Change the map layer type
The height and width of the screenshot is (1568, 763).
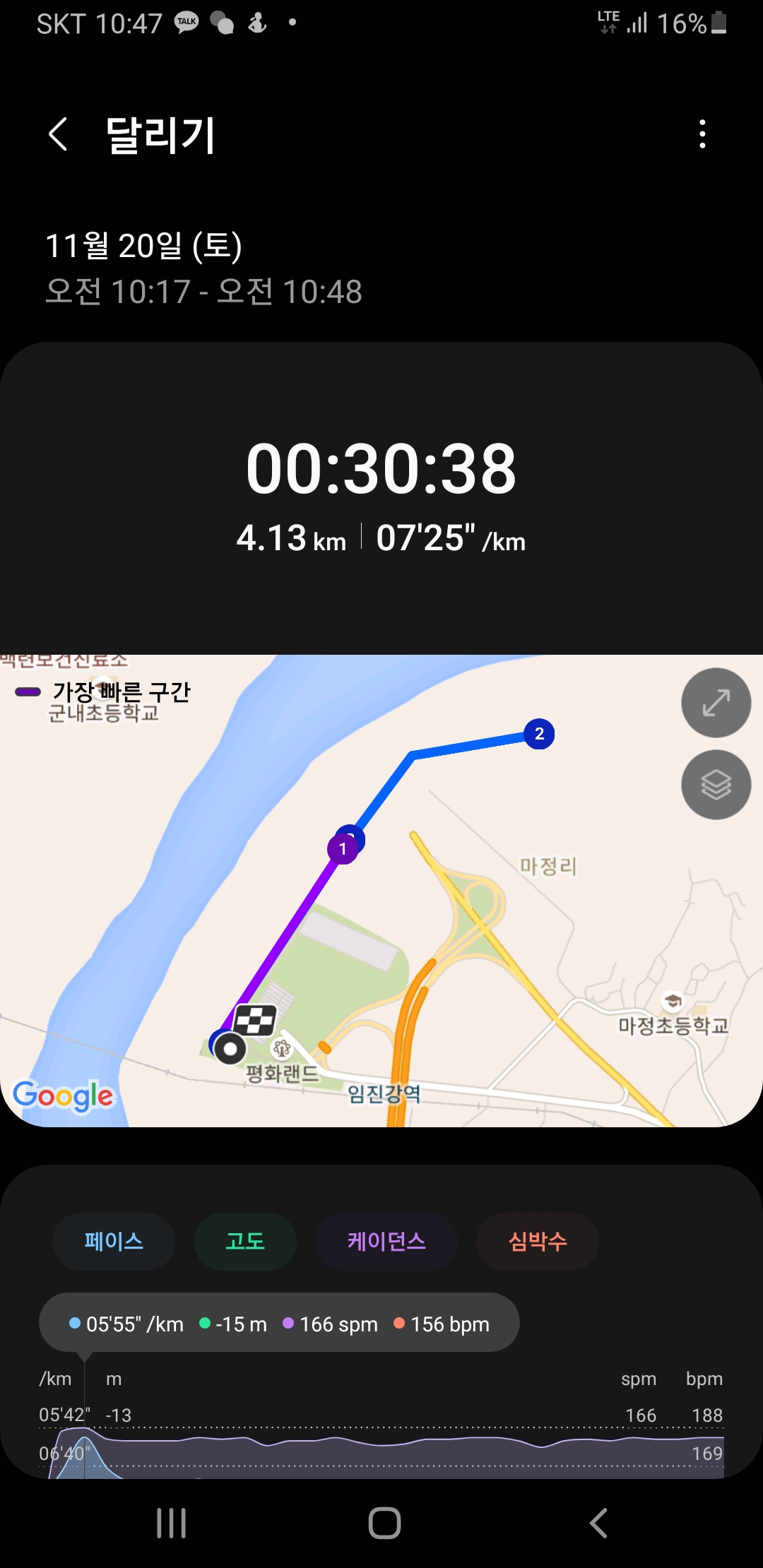tap(716, 785)
